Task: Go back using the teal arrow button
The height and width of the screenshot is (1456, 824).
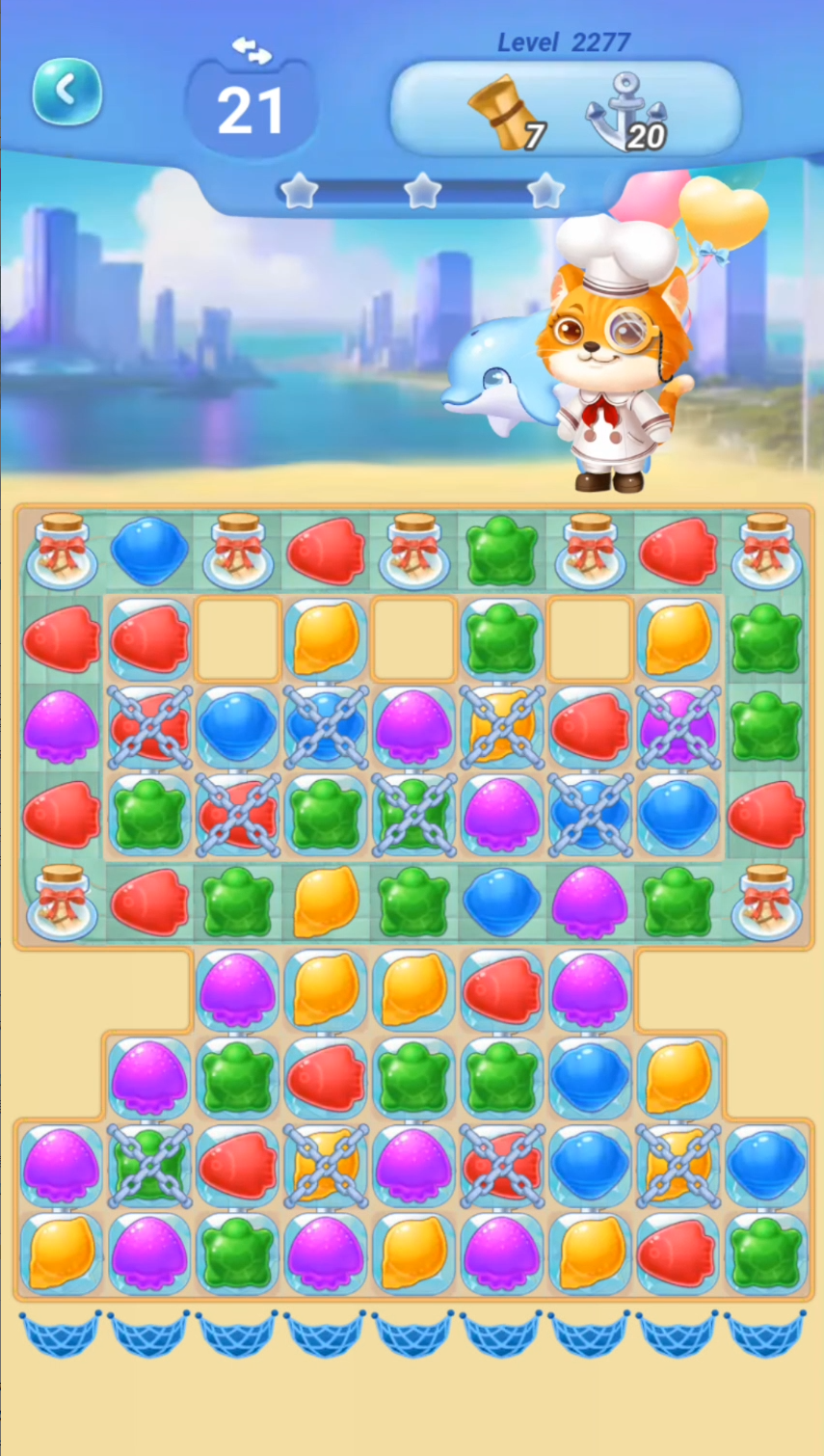Action: tap(67, 92)
